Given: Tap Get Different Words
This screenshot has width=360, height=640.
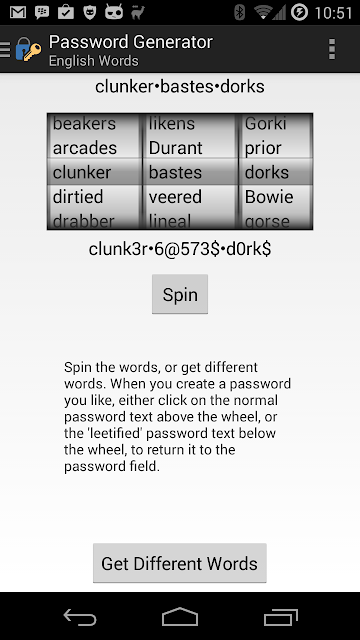Looking at the screenshot, I should [x=180, y=563].
